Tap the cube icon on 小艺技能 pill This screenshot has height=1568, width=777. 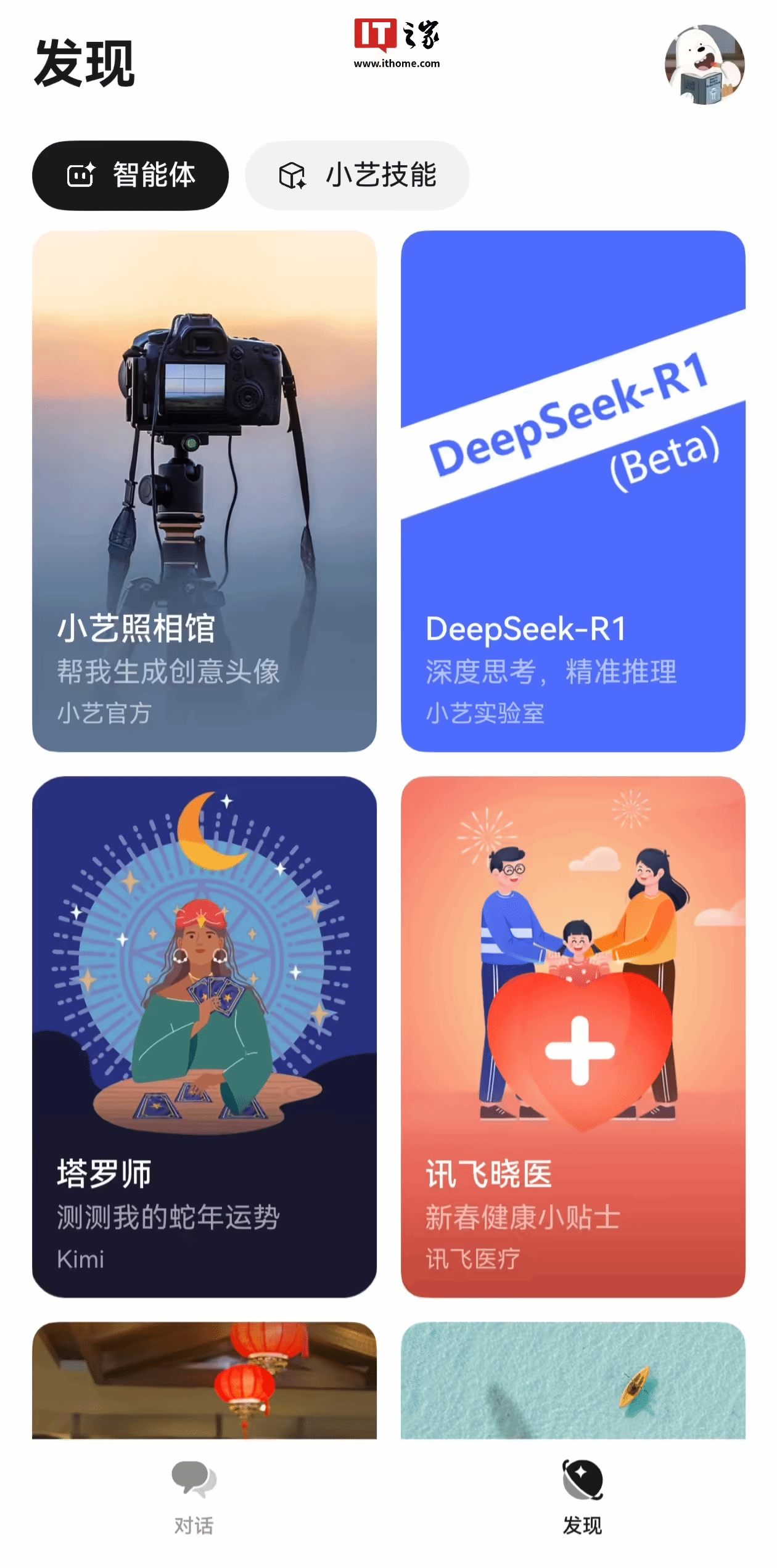point(291,175)
